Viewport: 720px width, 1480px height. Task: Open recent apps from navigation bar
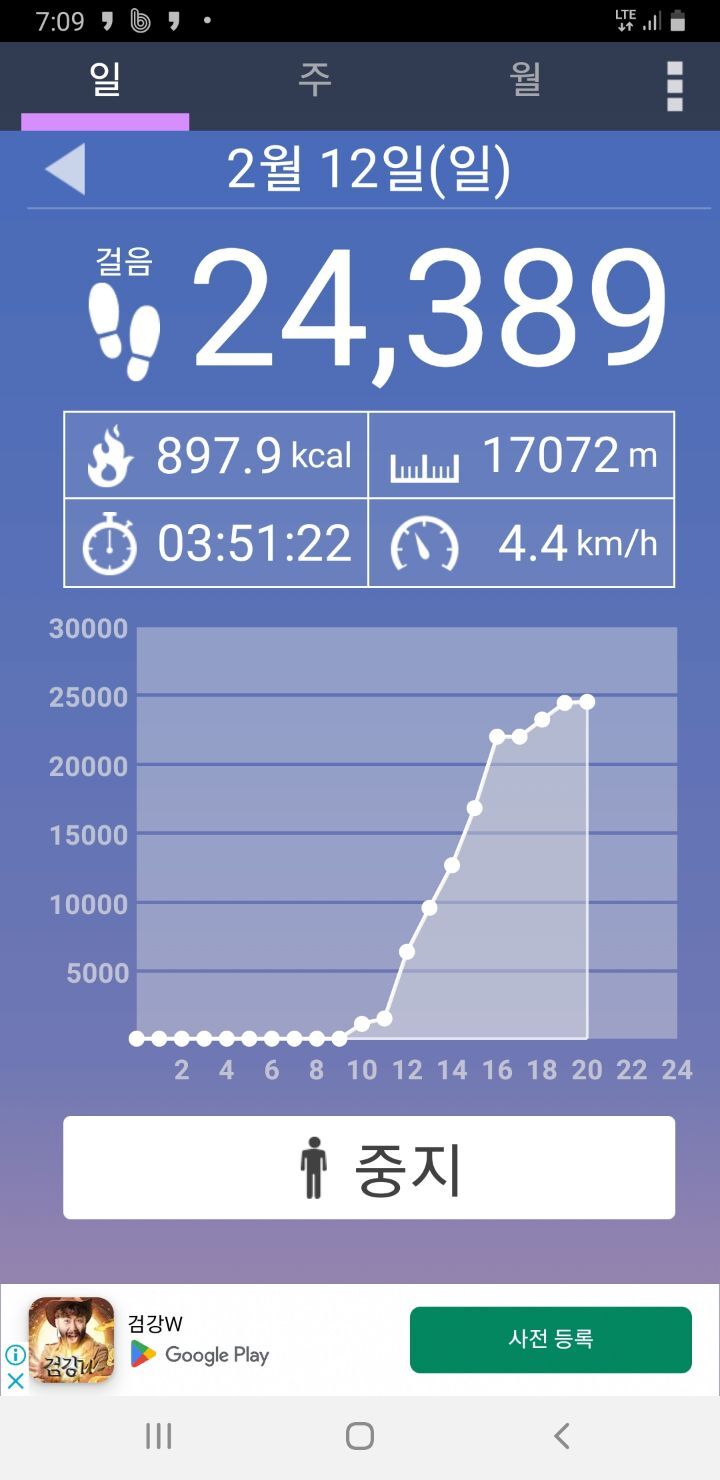point(158,1436)
